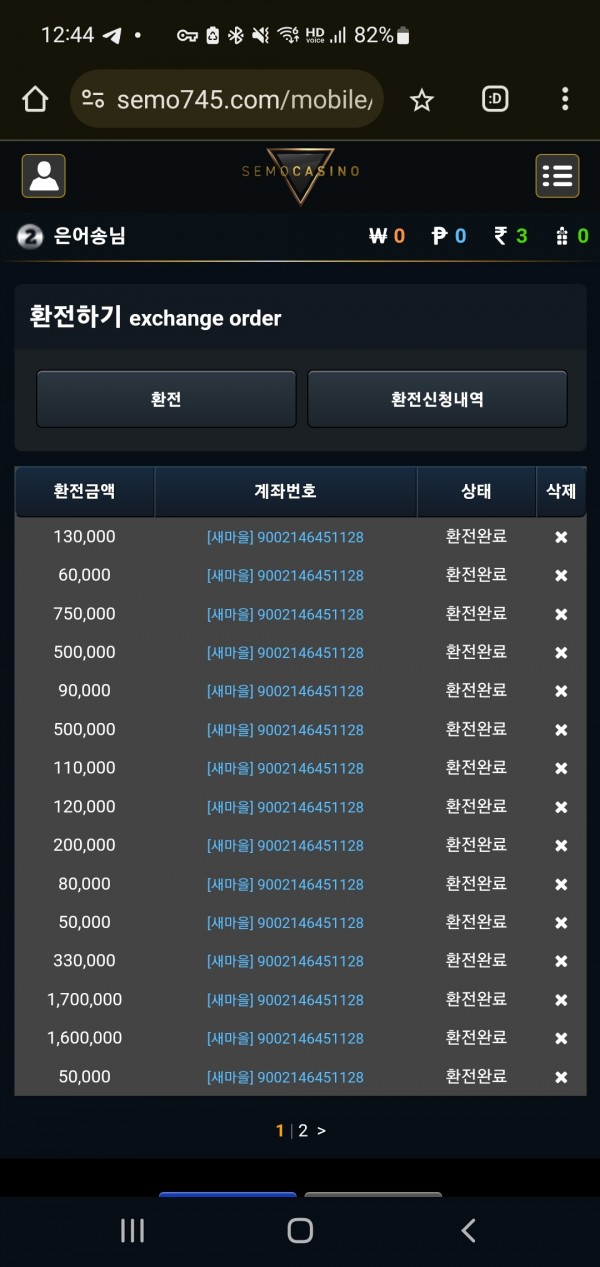The height and width of the screenshot is (1267, 600).
Task: Delete the 330,000 exchange record
Action: [561, 961]
